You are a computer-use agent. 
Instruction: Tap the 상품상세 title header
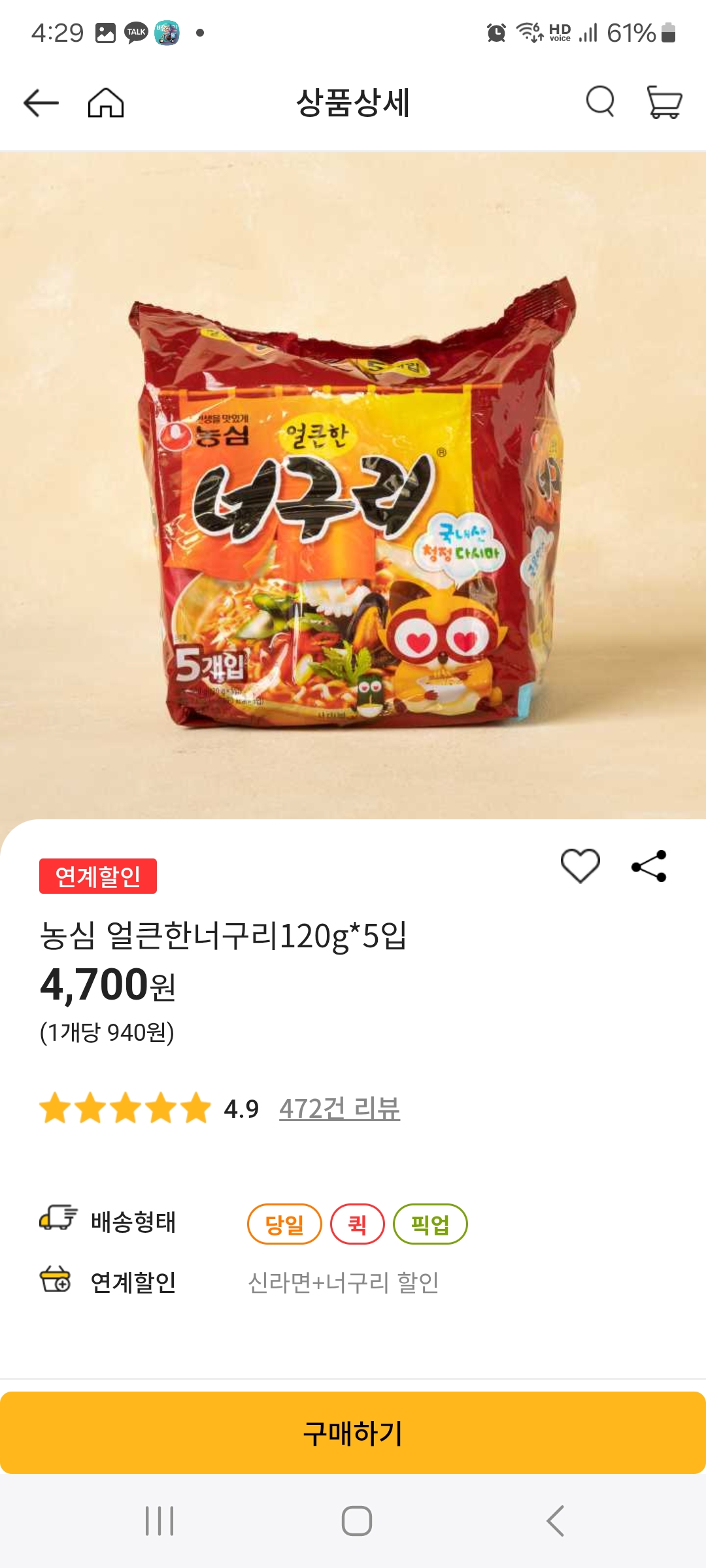point(353,103)
